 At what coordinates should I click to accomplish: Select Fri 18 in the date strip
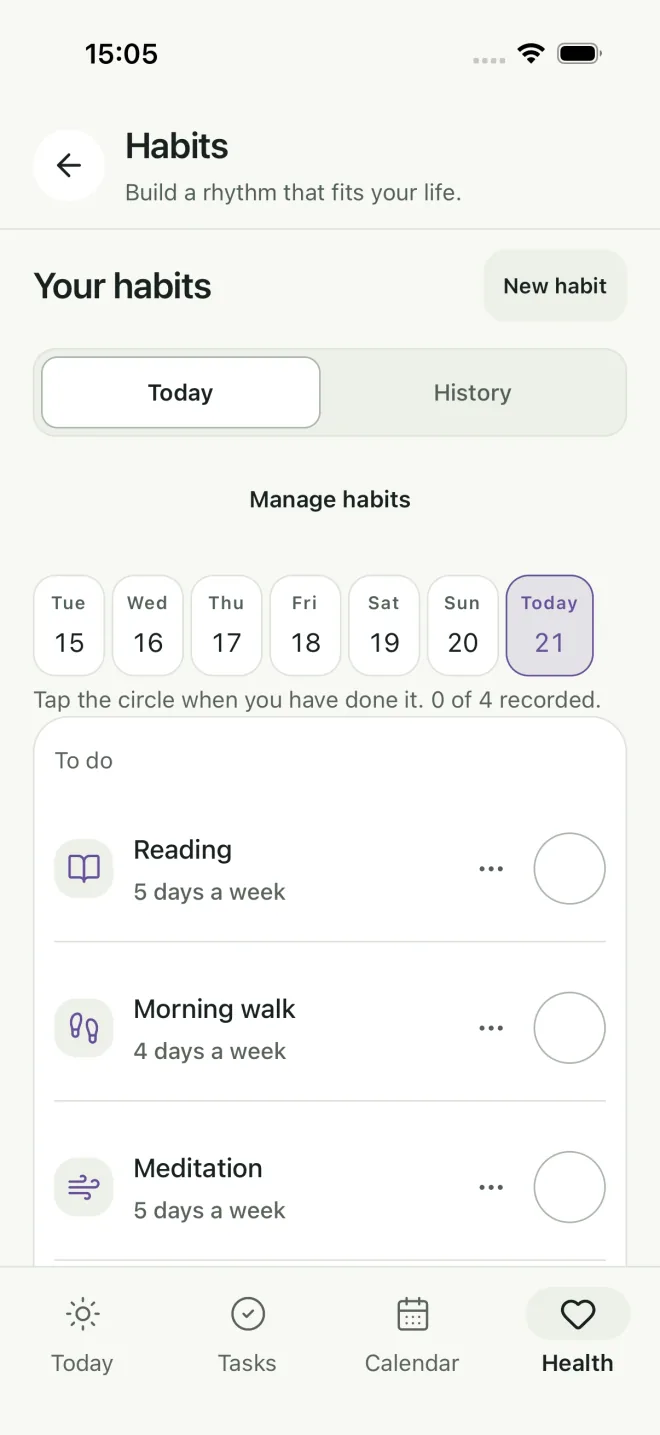(306, 625)
